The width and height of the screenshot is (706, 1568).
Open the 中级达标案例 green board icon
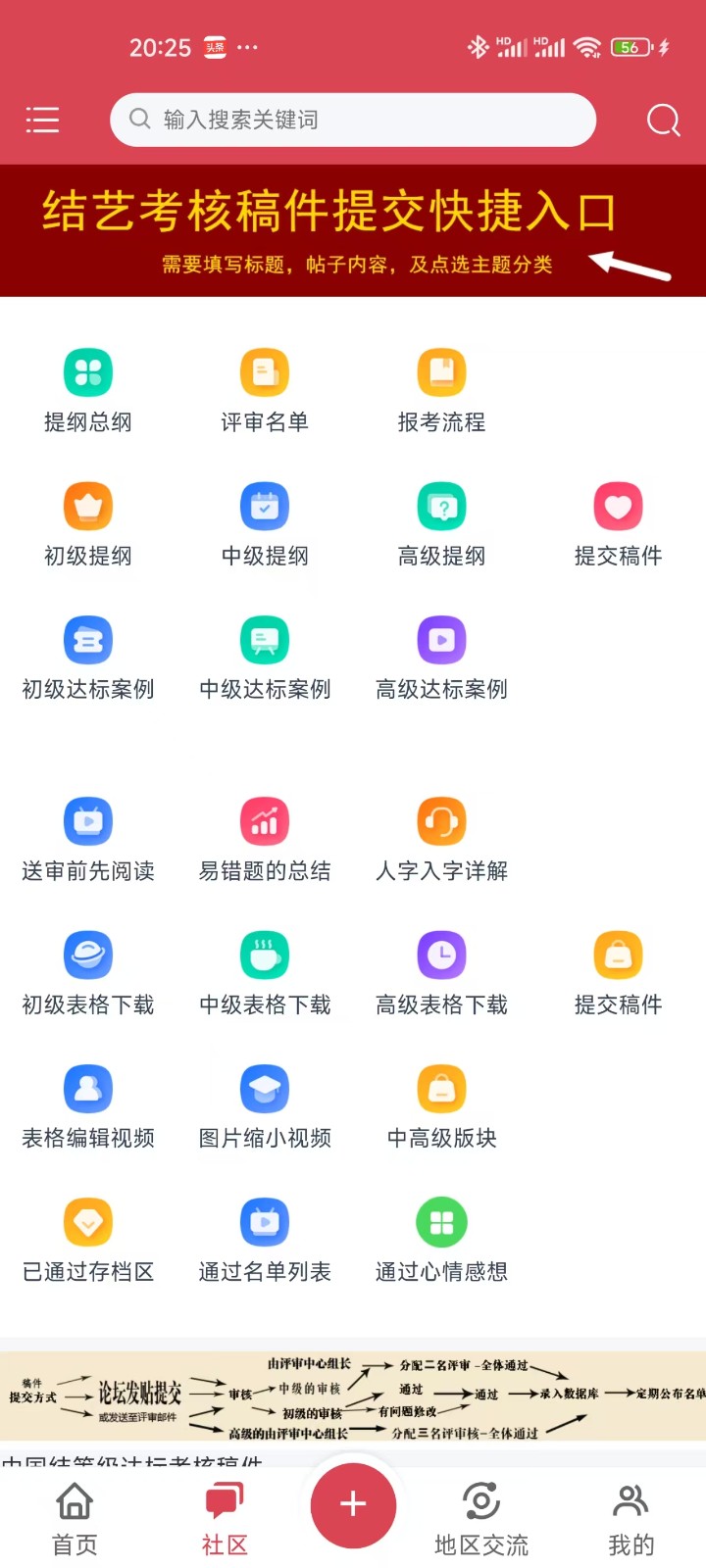click(265, 639)
